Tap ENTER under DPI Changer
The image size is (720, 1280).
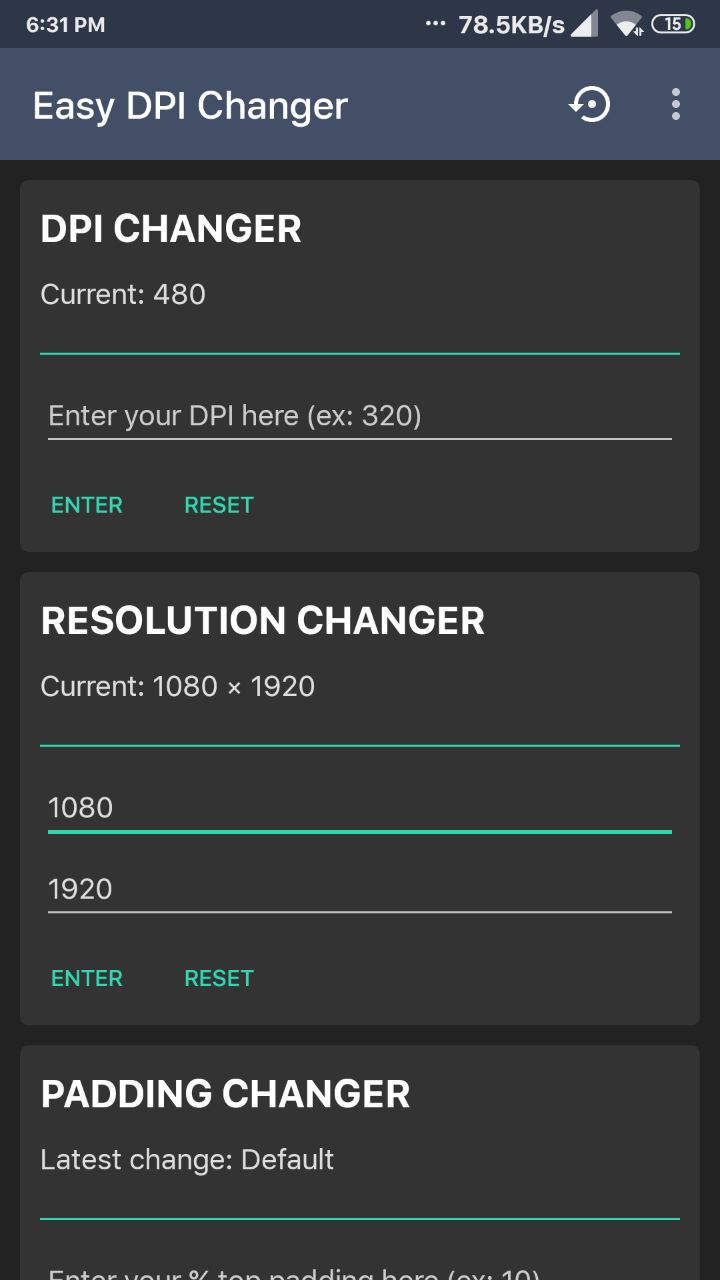tap(87, 505)
